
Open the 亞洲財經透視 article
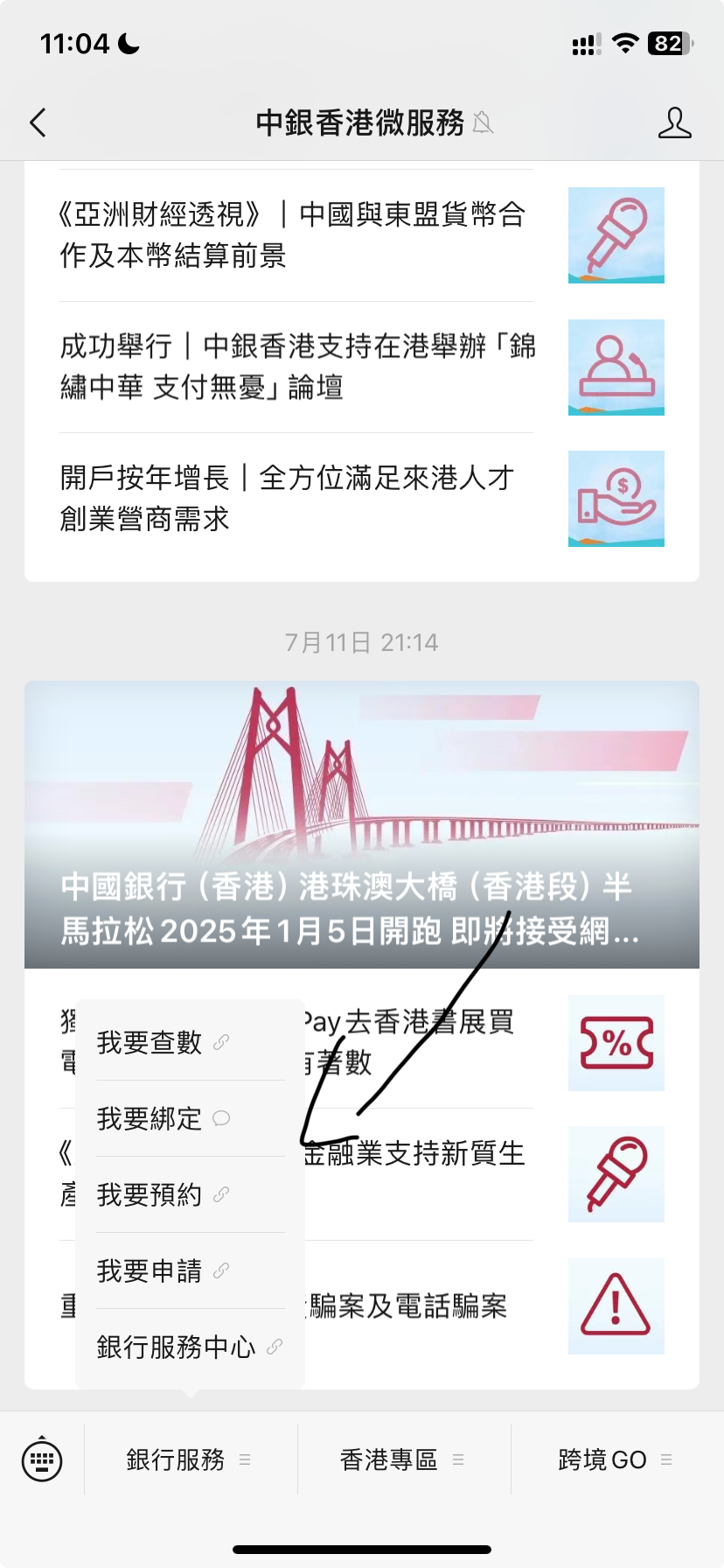pyautogui.click(x=293, y=234)
